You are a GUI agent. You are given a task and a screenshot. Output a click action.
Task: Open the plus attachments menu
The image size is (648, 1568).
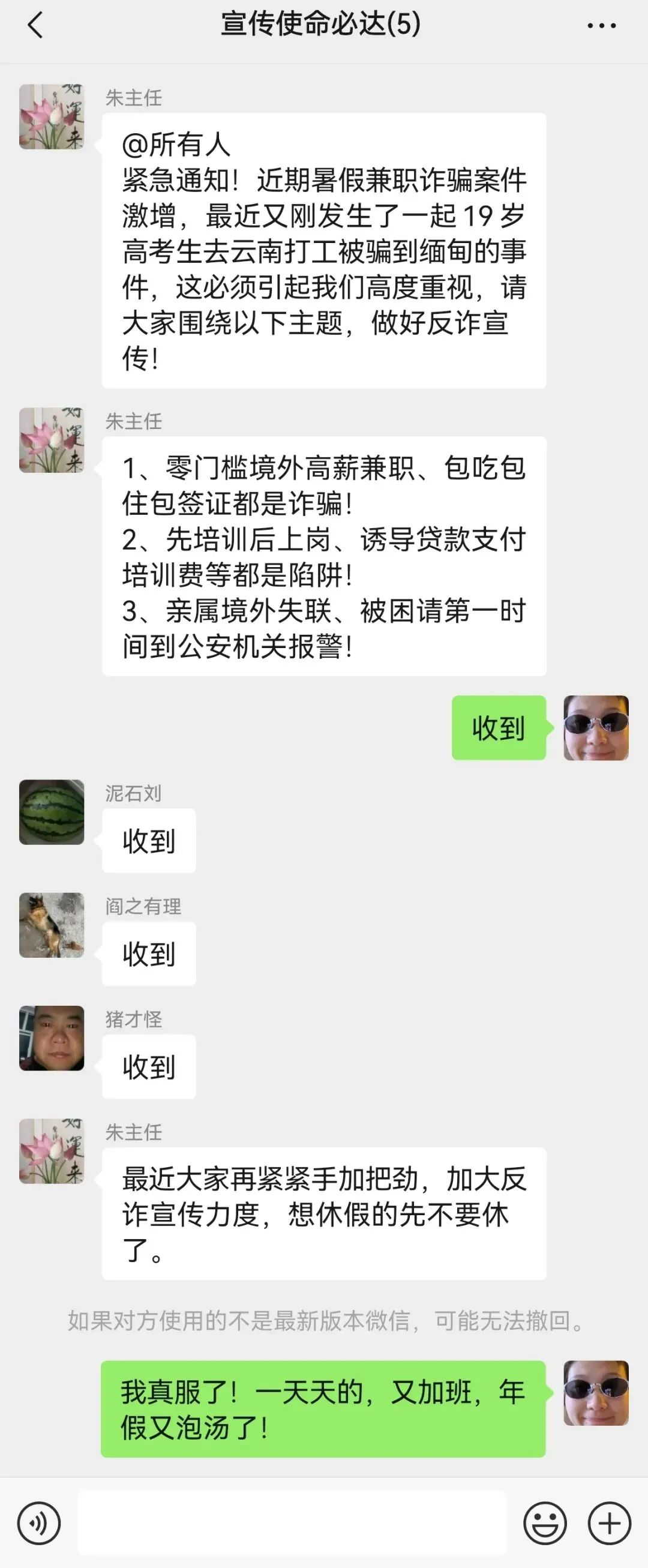pyautogui.click(x=609, y=1524)
